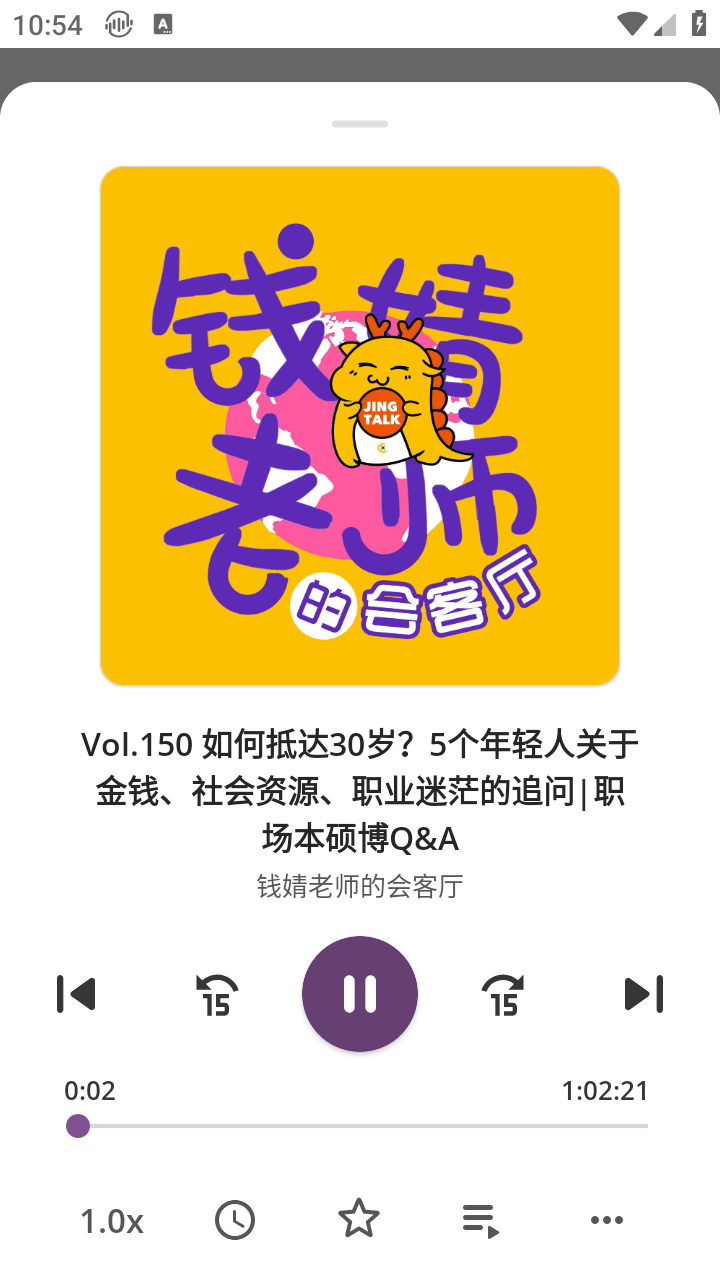This screenshot has height=1280, width=720.
Task: Open podcast page for 钱婧老师的会客厅
Action: point(359,886)
